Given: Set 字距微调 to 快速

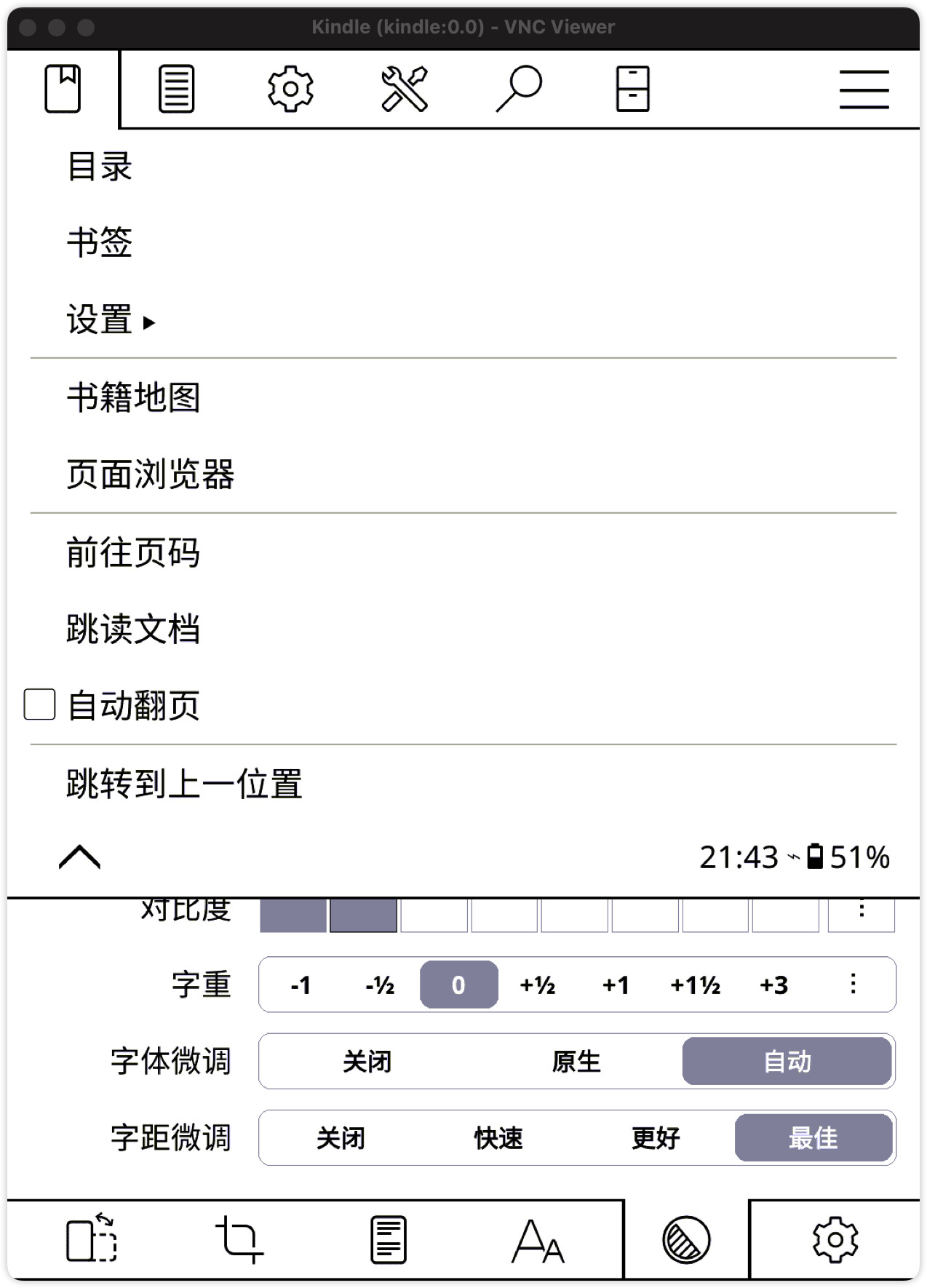Looking at the screenshot, I should tap(498, 1138).
